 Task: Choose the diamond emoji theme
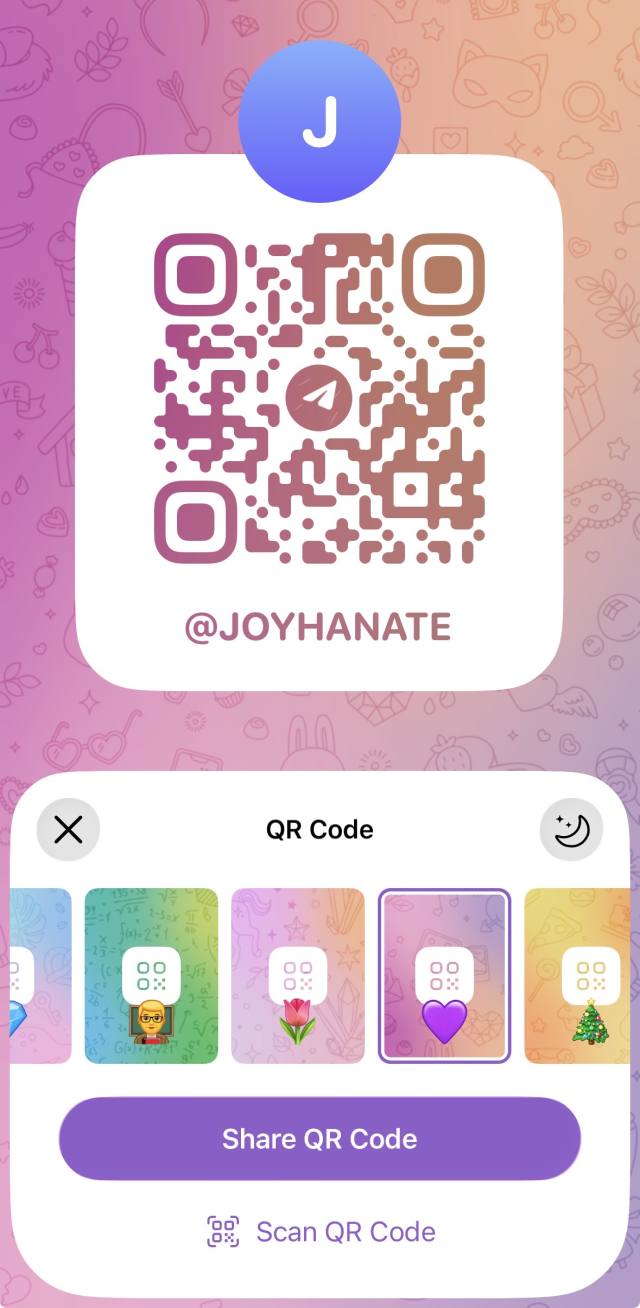40,975
